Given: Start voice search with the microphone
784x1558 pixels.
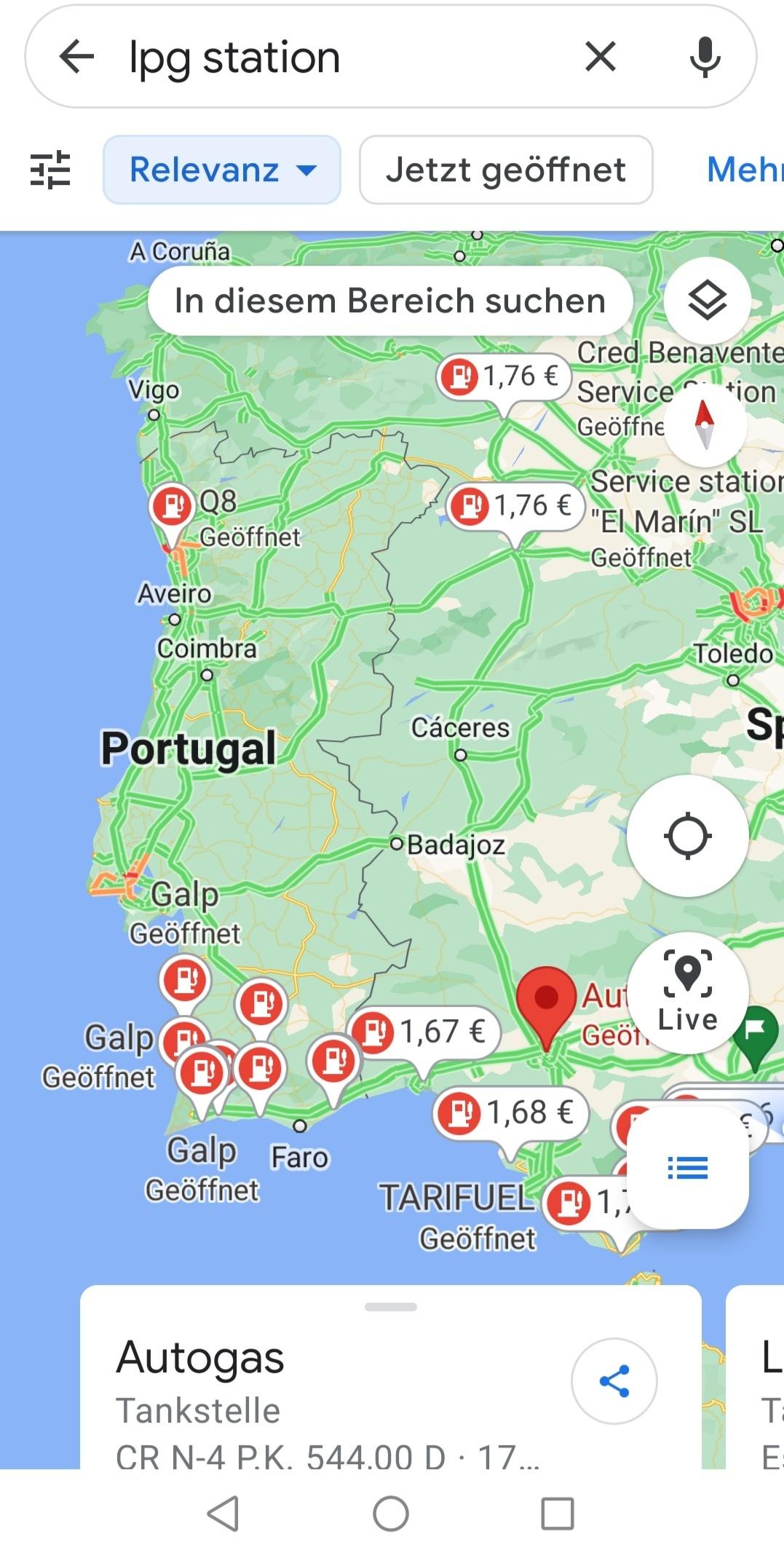Looking at the screenshot, I should click(x=705, y=57).
